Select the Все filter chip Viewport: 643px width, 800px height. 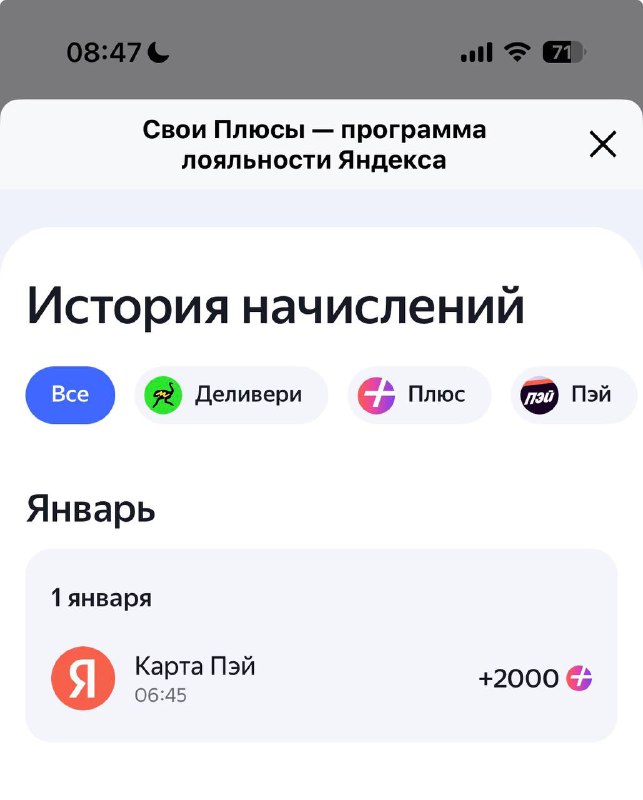70,394
